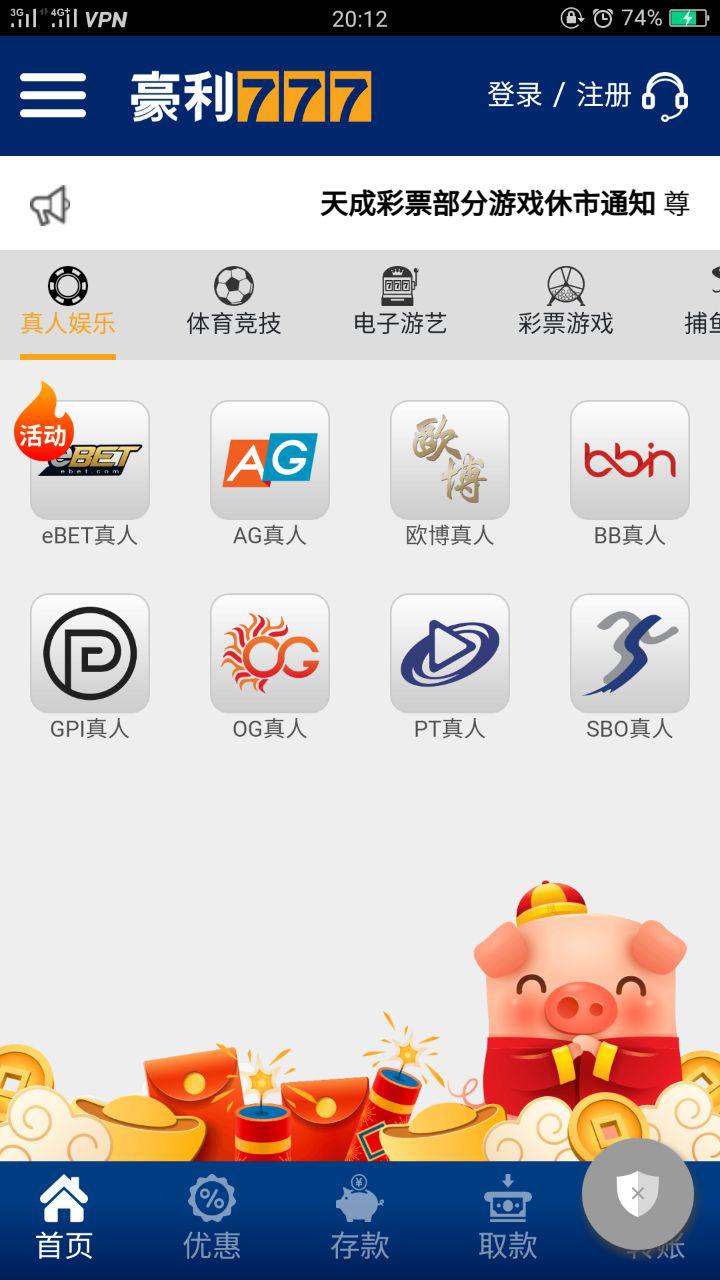
Task: Open customer service headset icon
Action: [x=664, y=96]
